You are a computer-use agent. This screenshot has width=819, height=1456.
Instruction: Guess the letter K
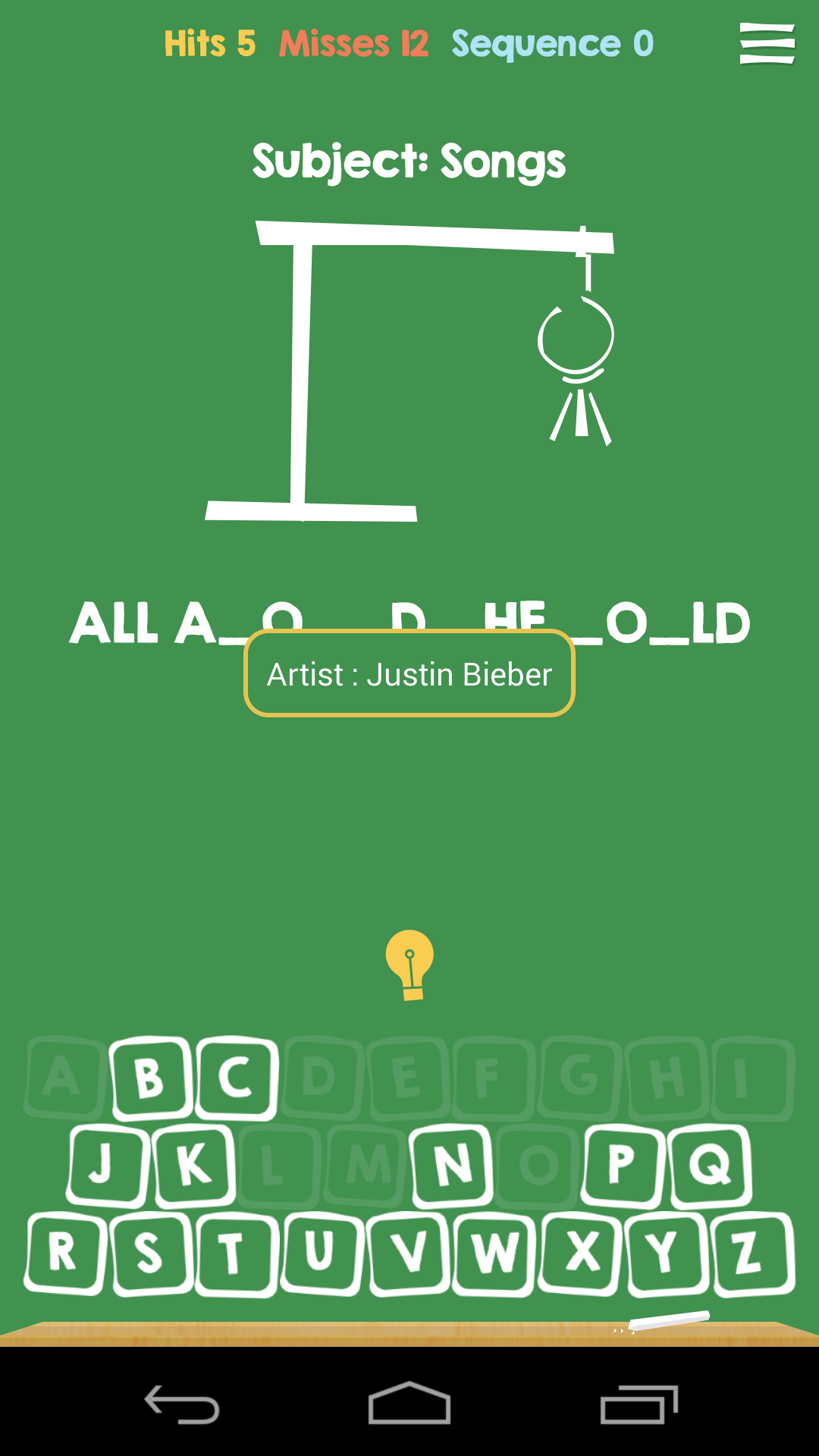click(x=191, y=1160)
